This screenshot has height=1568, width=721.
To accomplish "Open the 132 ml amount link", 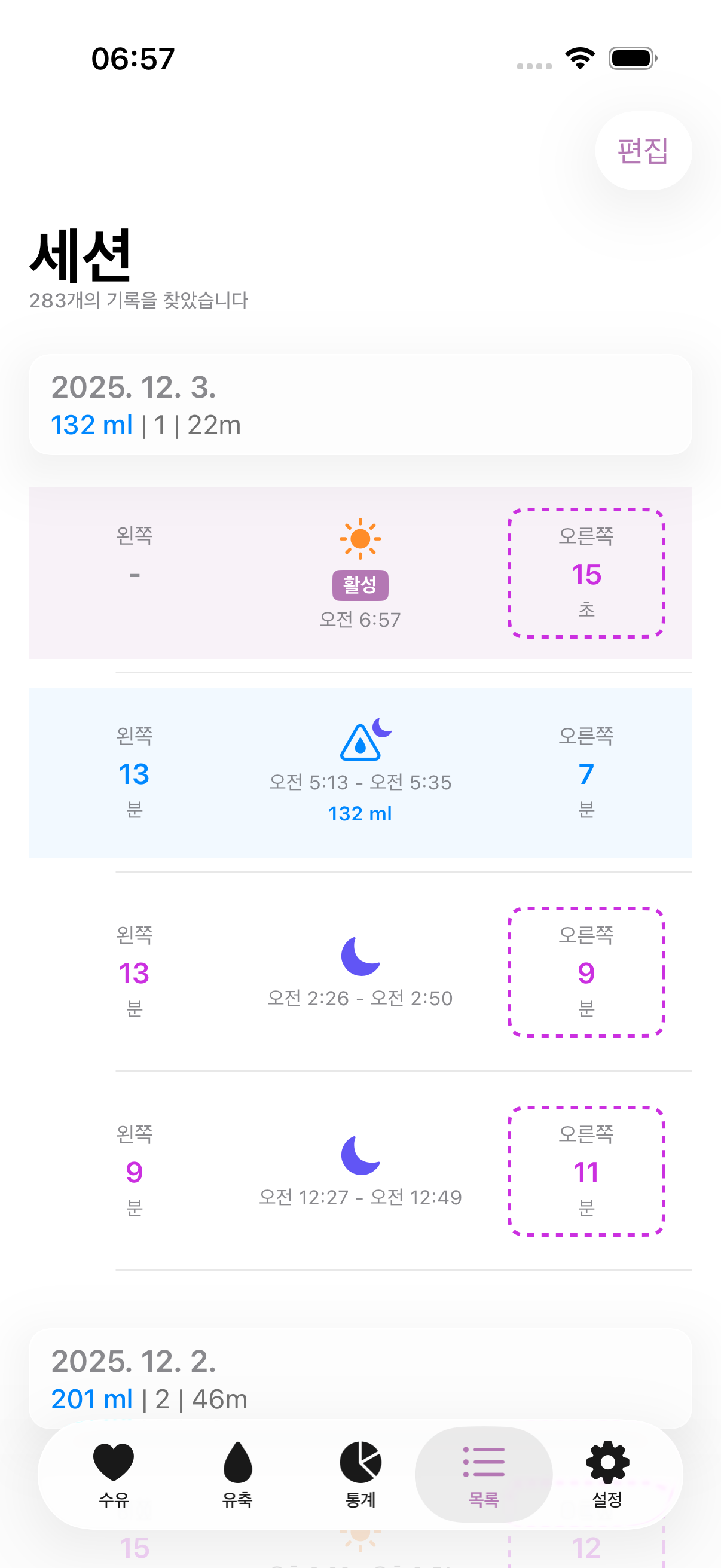I will [91, 425].
